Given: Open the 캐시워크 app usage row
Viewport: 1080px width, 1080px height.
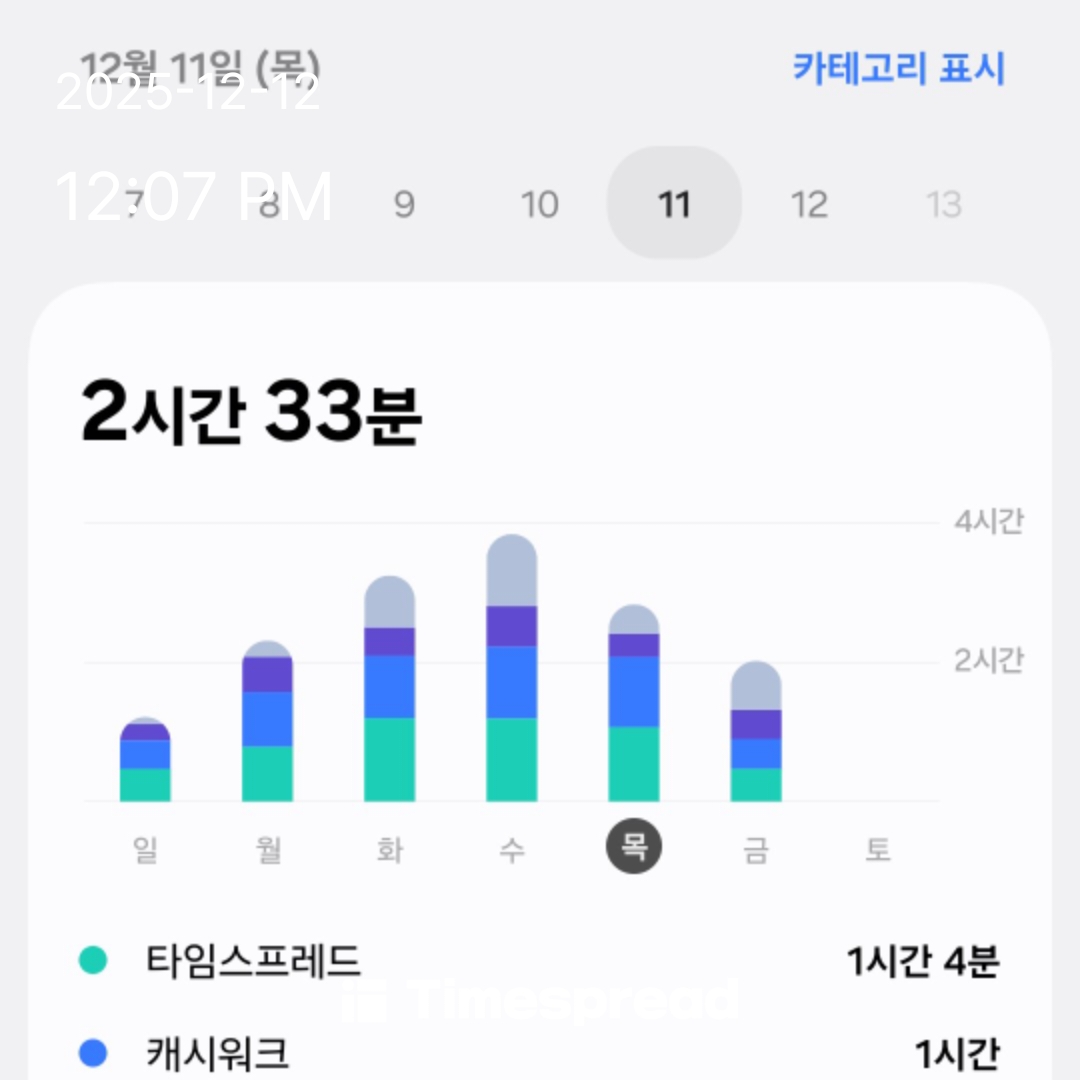Looking at the screenshot, I should pyautogui.click(x=540, y=1053).
